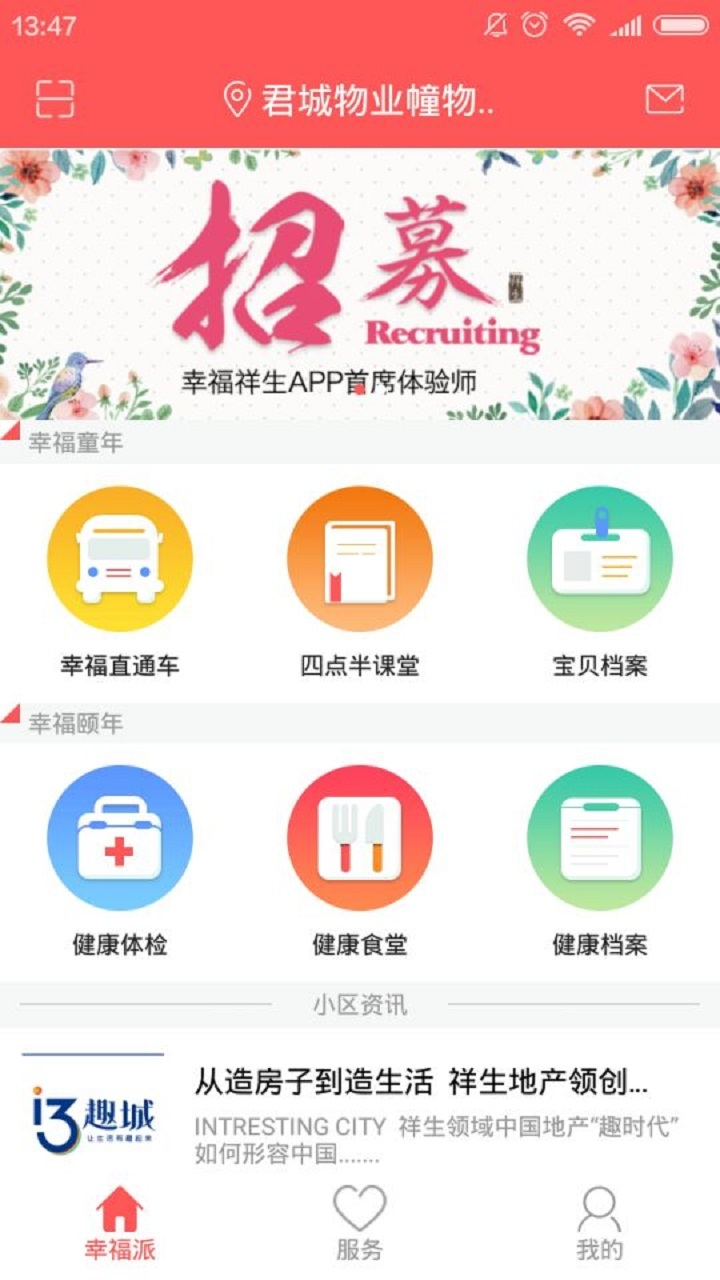Tap the 幸福童年 section corner marker
The image size is (720, 1280).
coord(10,432)
